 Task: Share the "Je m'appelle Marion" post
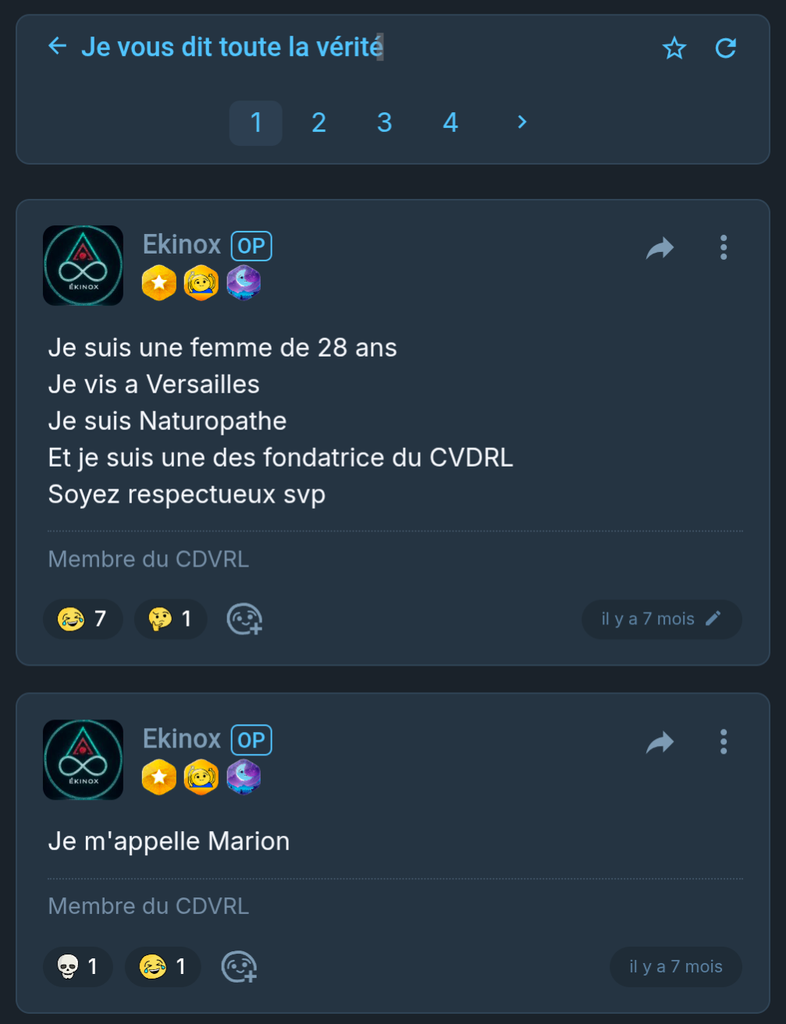click(x=660, y=742)
